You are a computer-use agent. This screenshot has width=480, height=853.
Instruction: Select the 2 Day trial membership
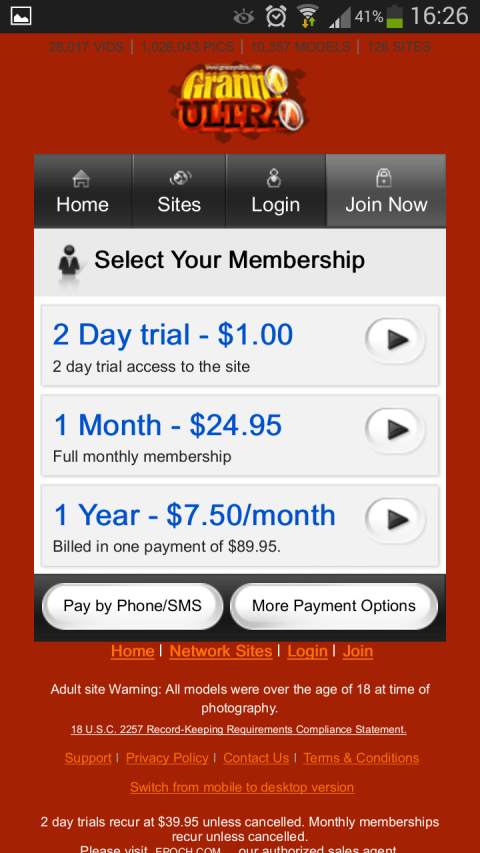(240, 345)
